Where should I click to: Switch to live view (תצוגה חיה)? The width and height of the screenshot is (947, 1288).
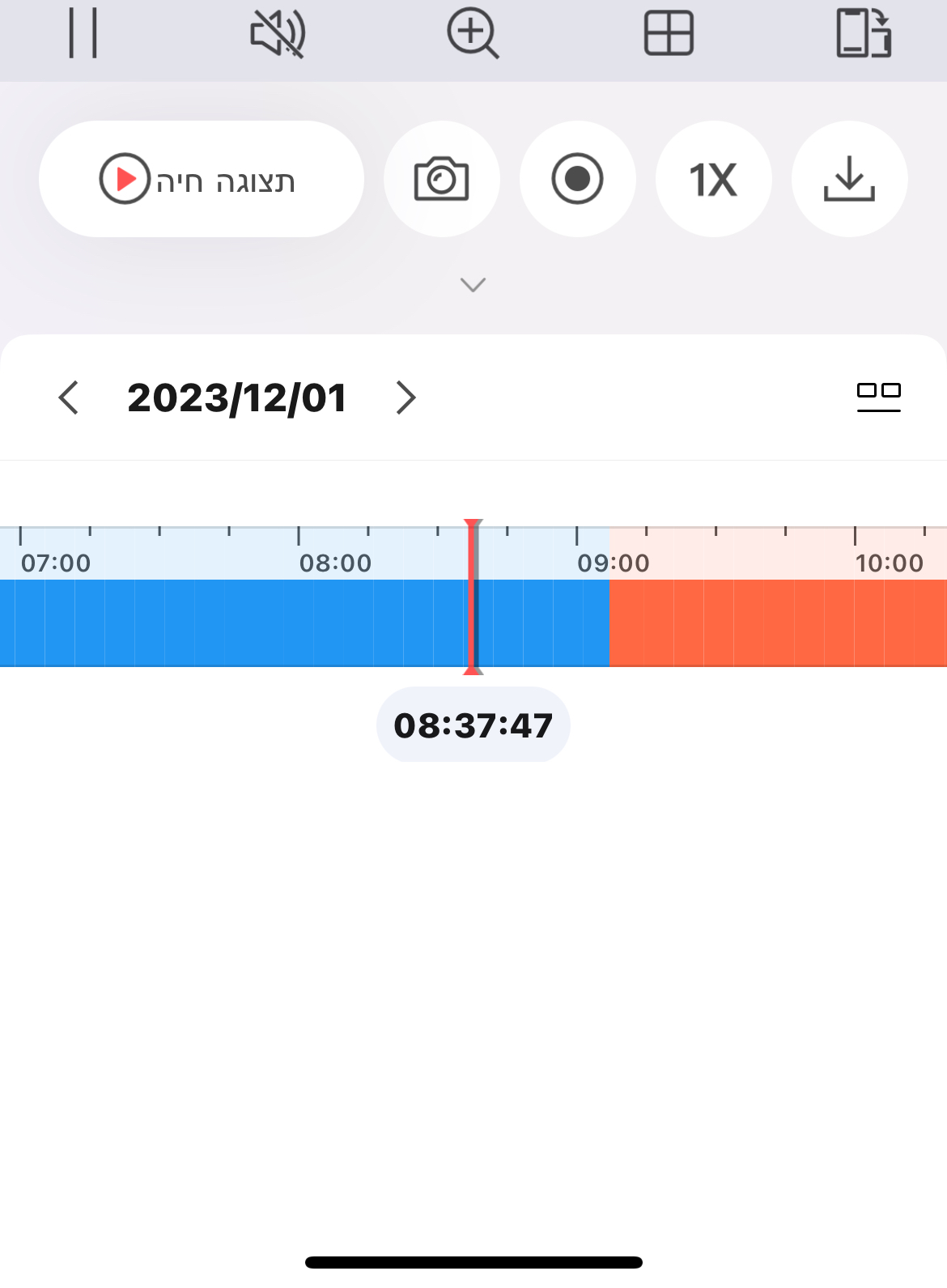tap(201, 179)
